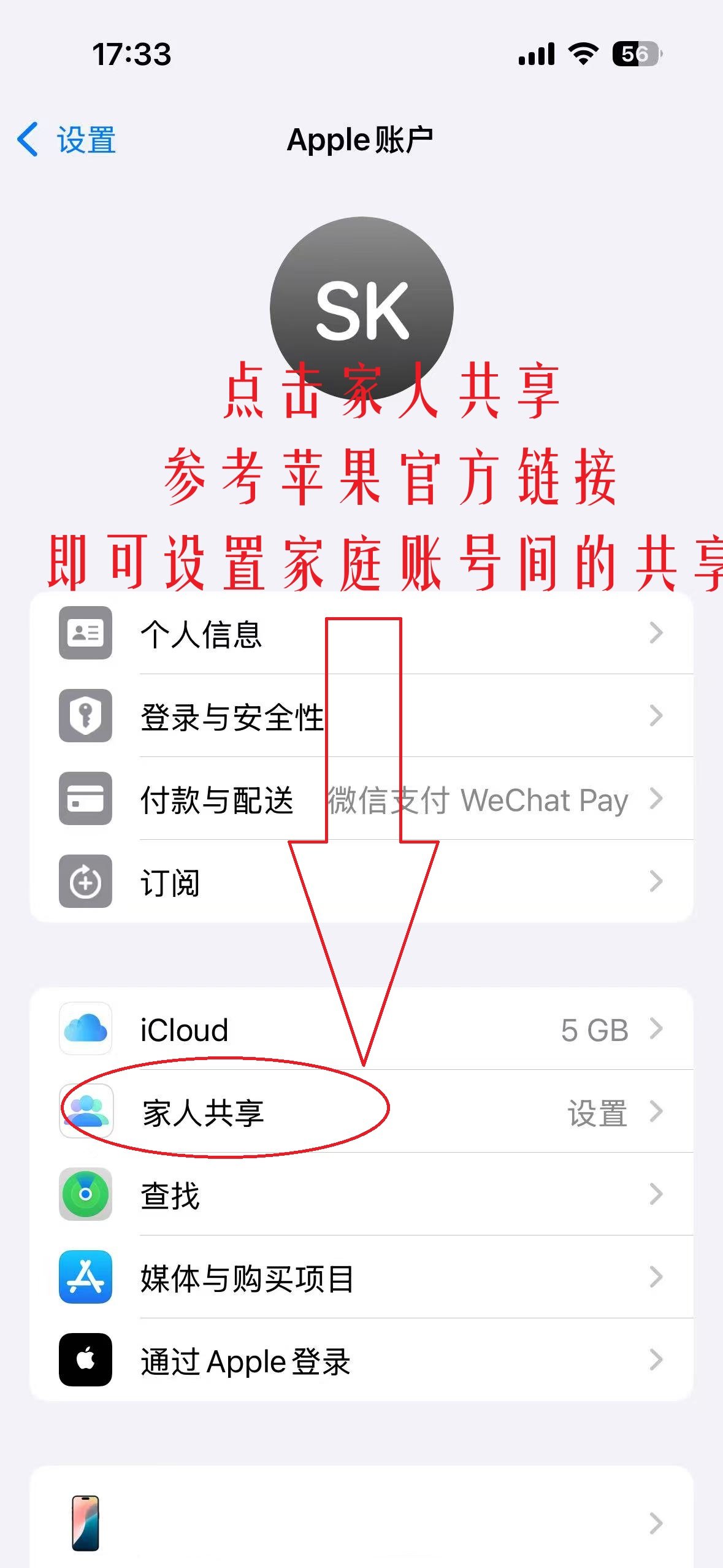Open 媒体与购买项目
The height and width of the screenshot is (1568, 723).
pyautogui.click(x=361, y=1277)
